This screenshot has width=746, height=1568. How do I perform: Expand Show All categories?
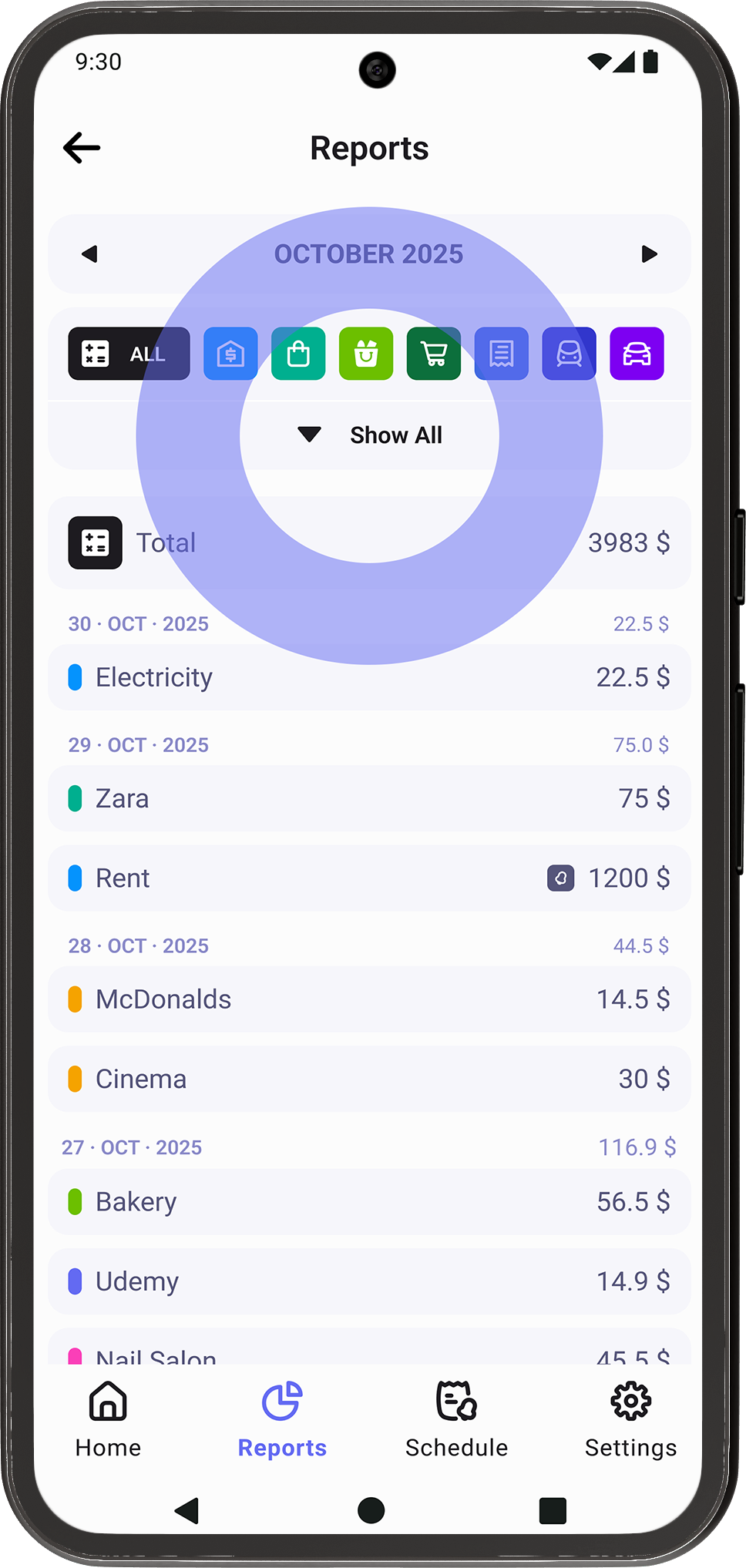370,435
